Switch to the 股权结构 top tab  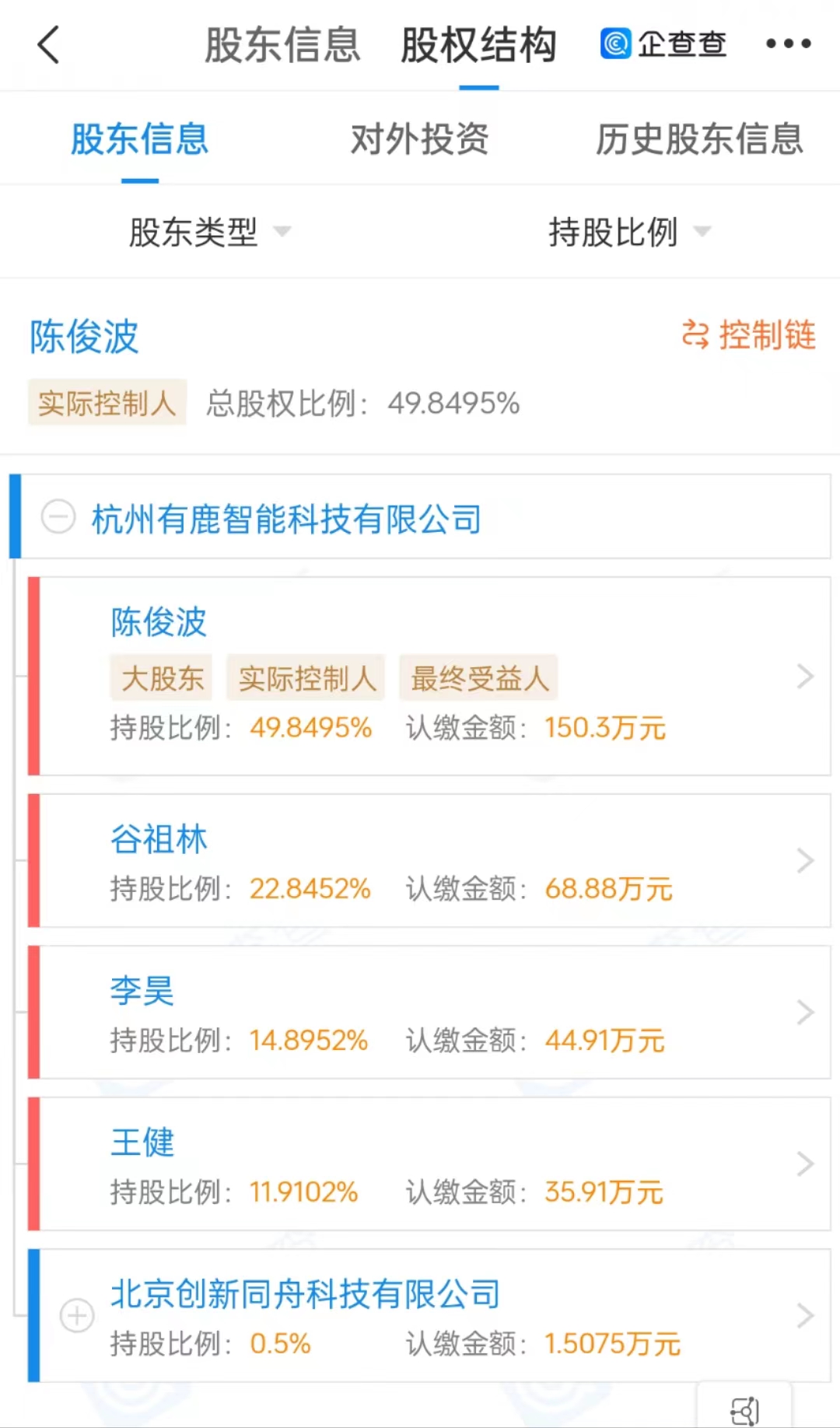pos(478,45)
